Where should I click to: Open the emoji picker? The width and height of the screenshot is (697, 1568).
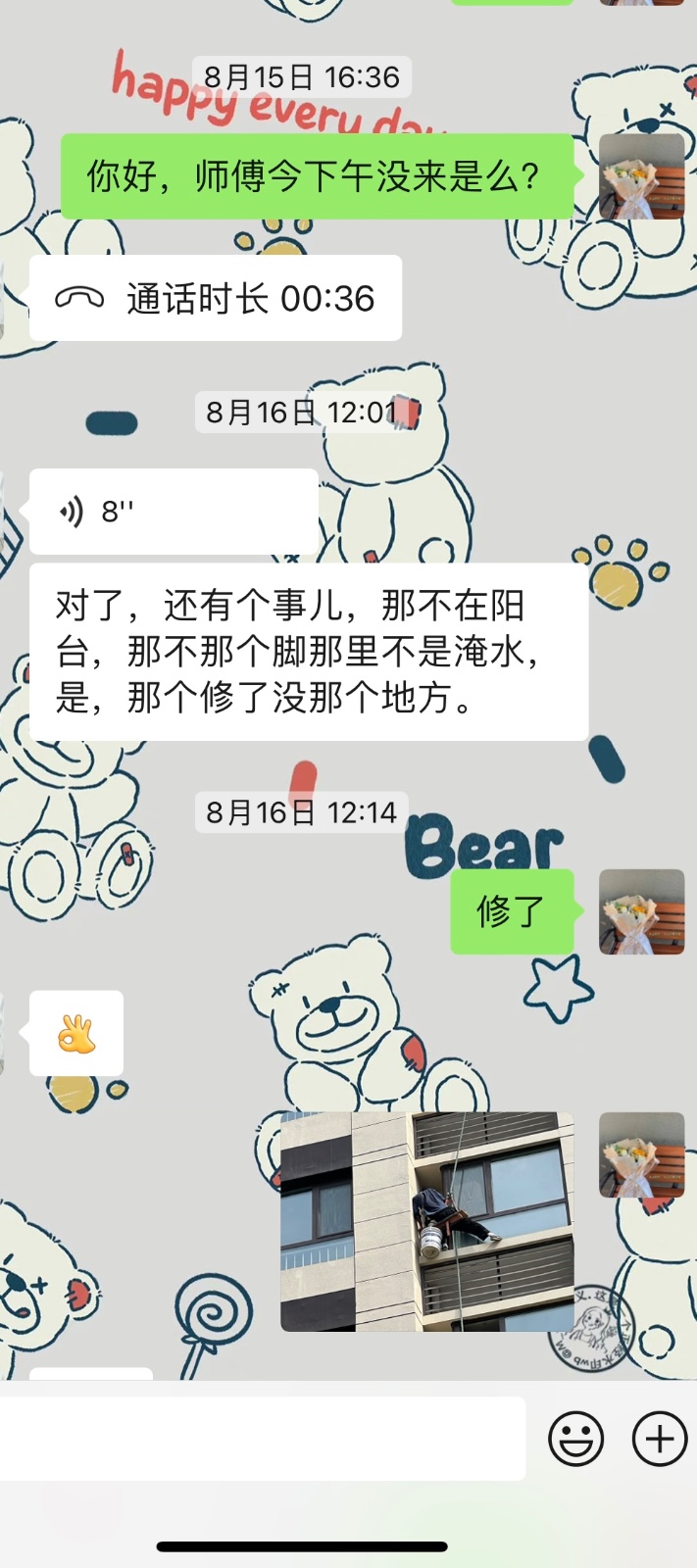tap(575, 1438)
